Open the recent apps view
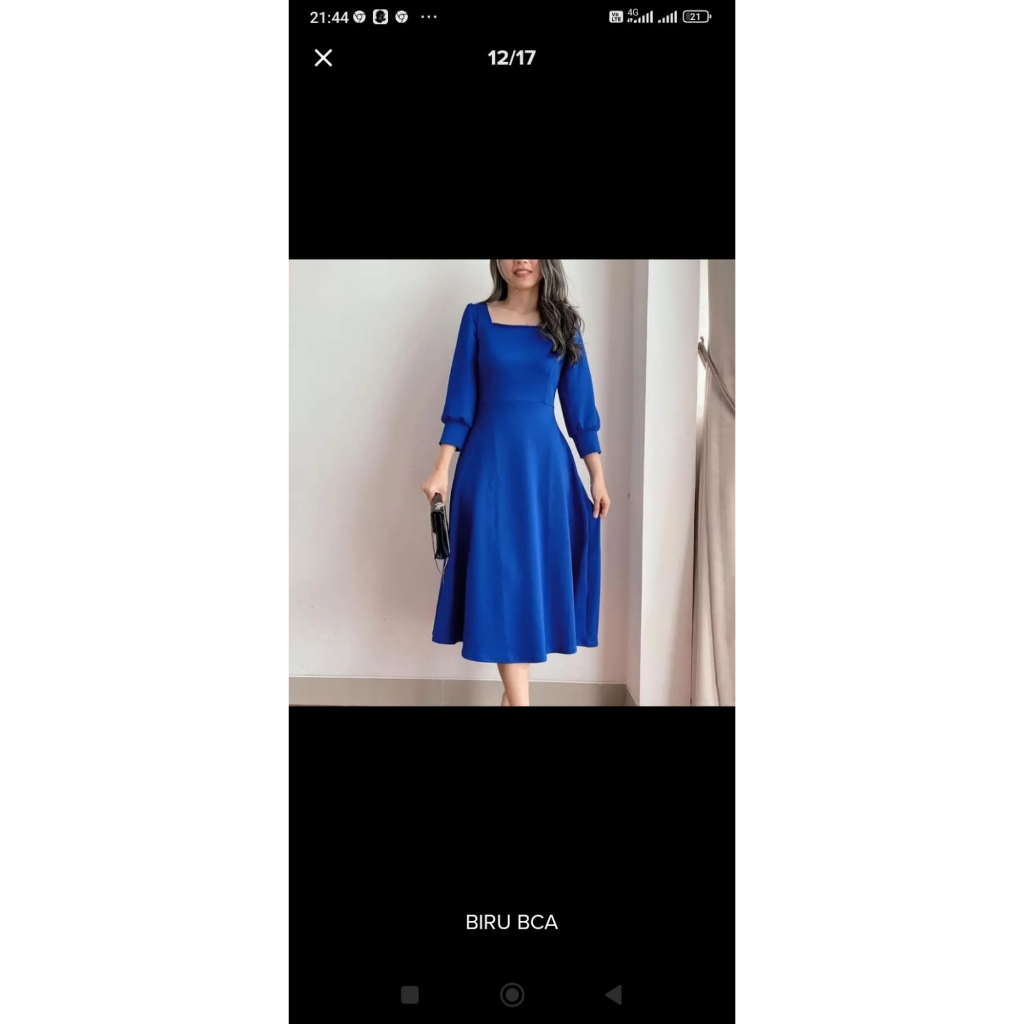 pyautogui.click(x=409, y=994)
